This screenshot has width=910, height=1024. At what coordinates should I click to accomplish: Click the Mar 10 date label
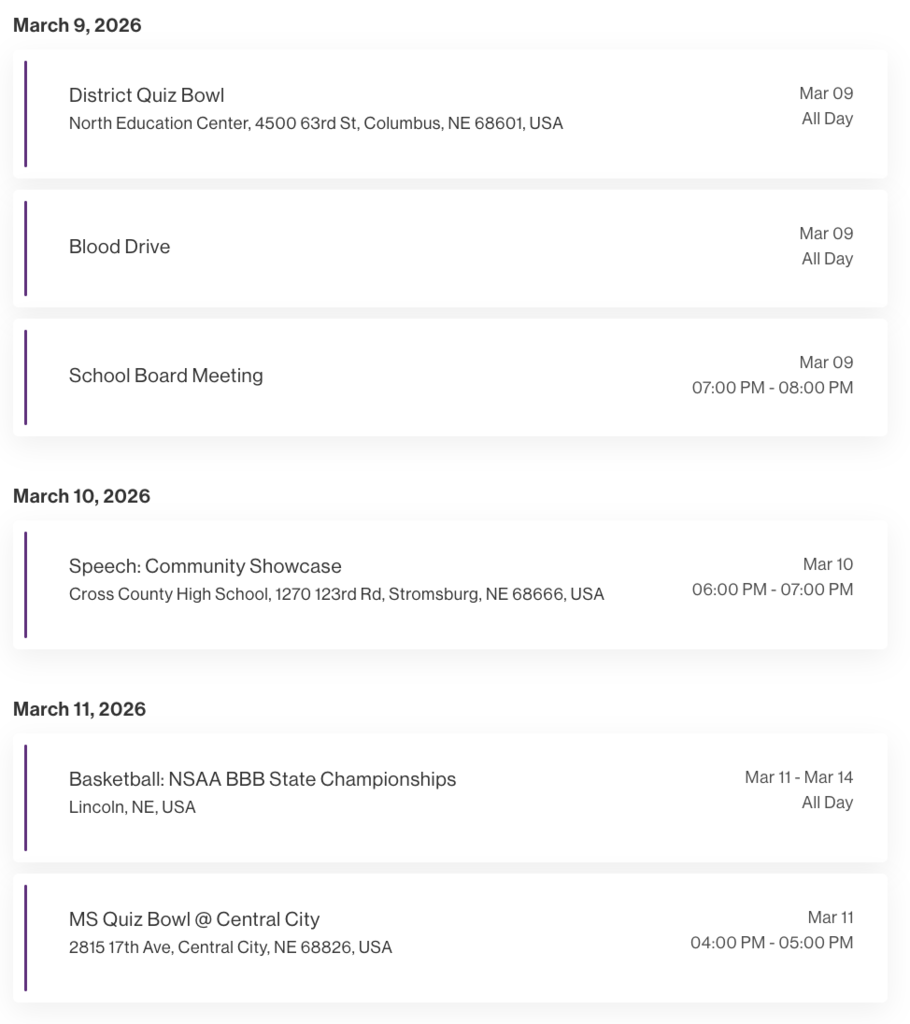[828, 564]
